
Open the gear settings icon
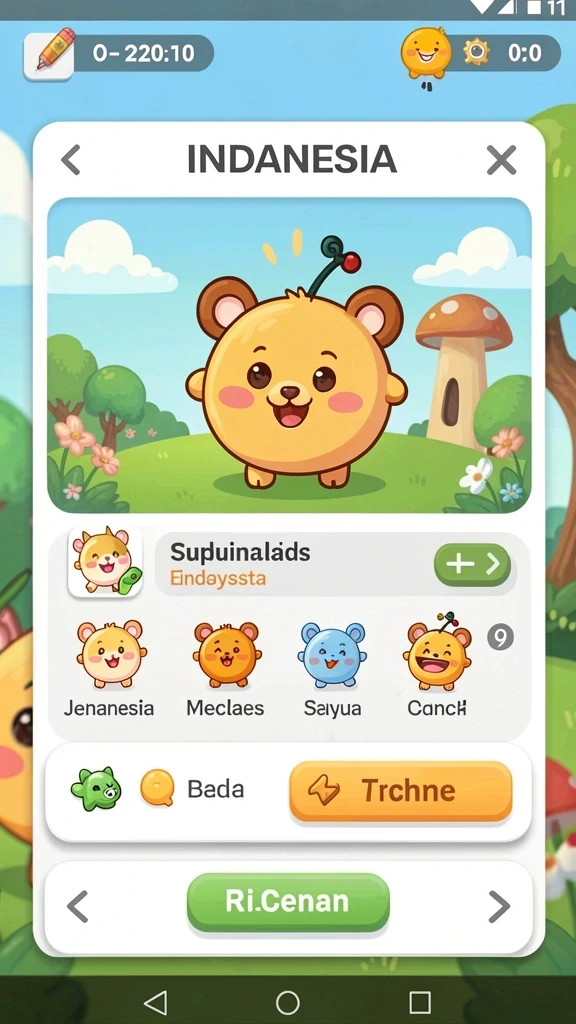click(x=477, y=53)
